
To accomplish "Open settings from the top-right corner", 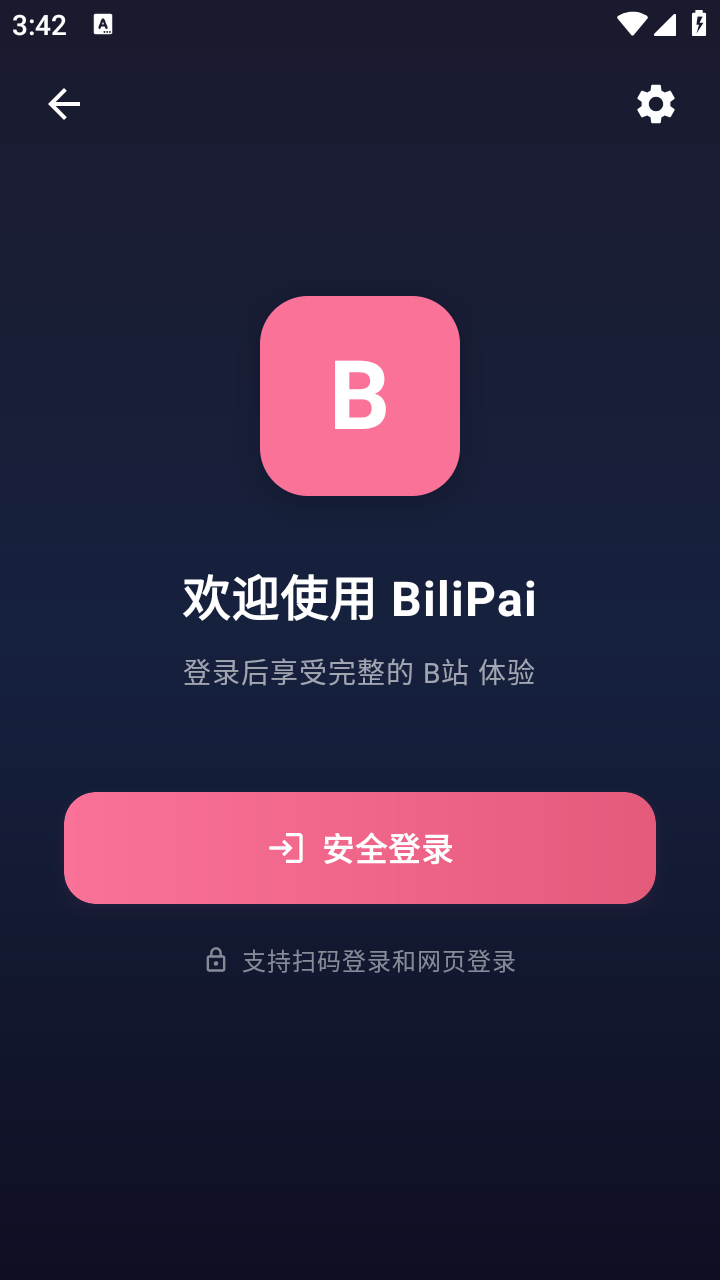I will coord(655,103).
